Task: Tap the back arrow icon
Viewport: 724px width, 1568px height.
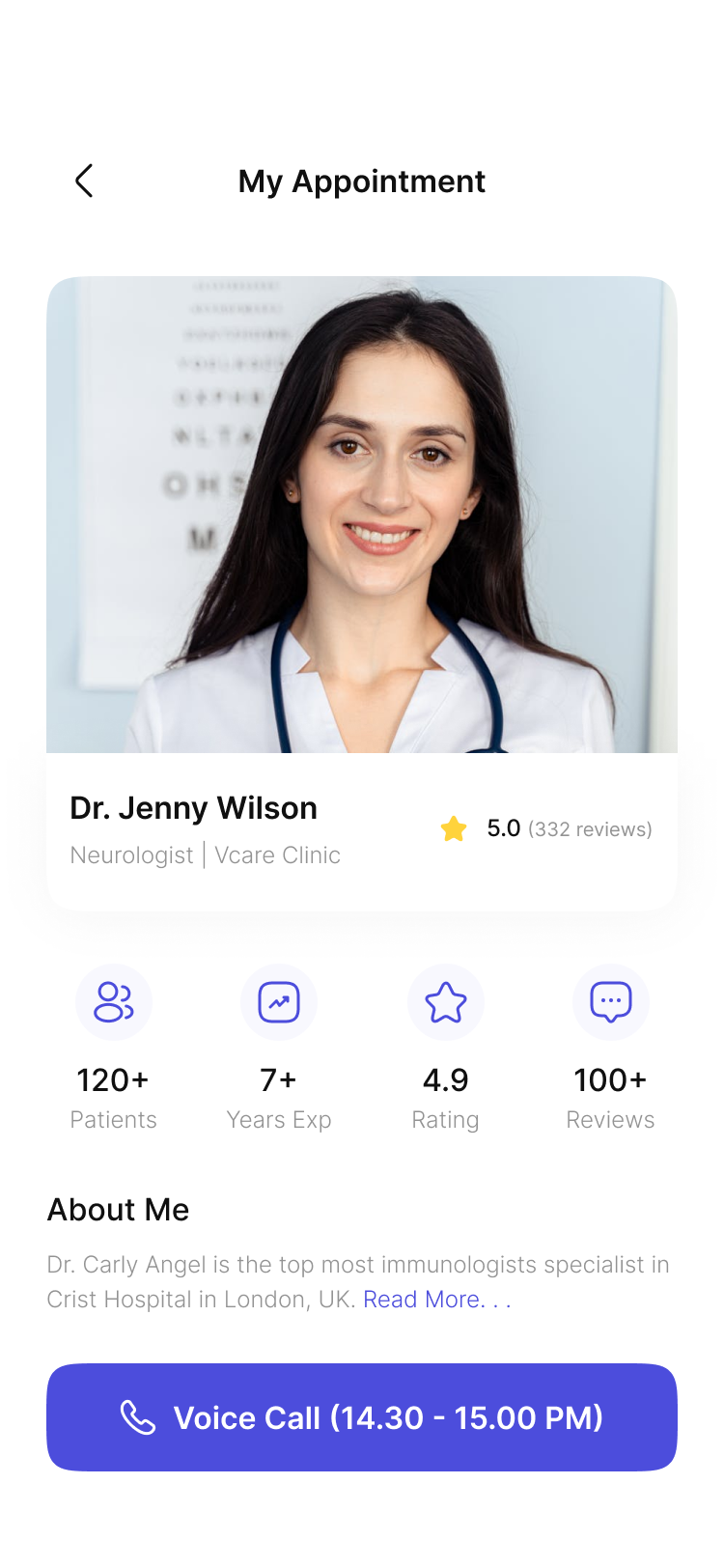Action: click(83, 181)
